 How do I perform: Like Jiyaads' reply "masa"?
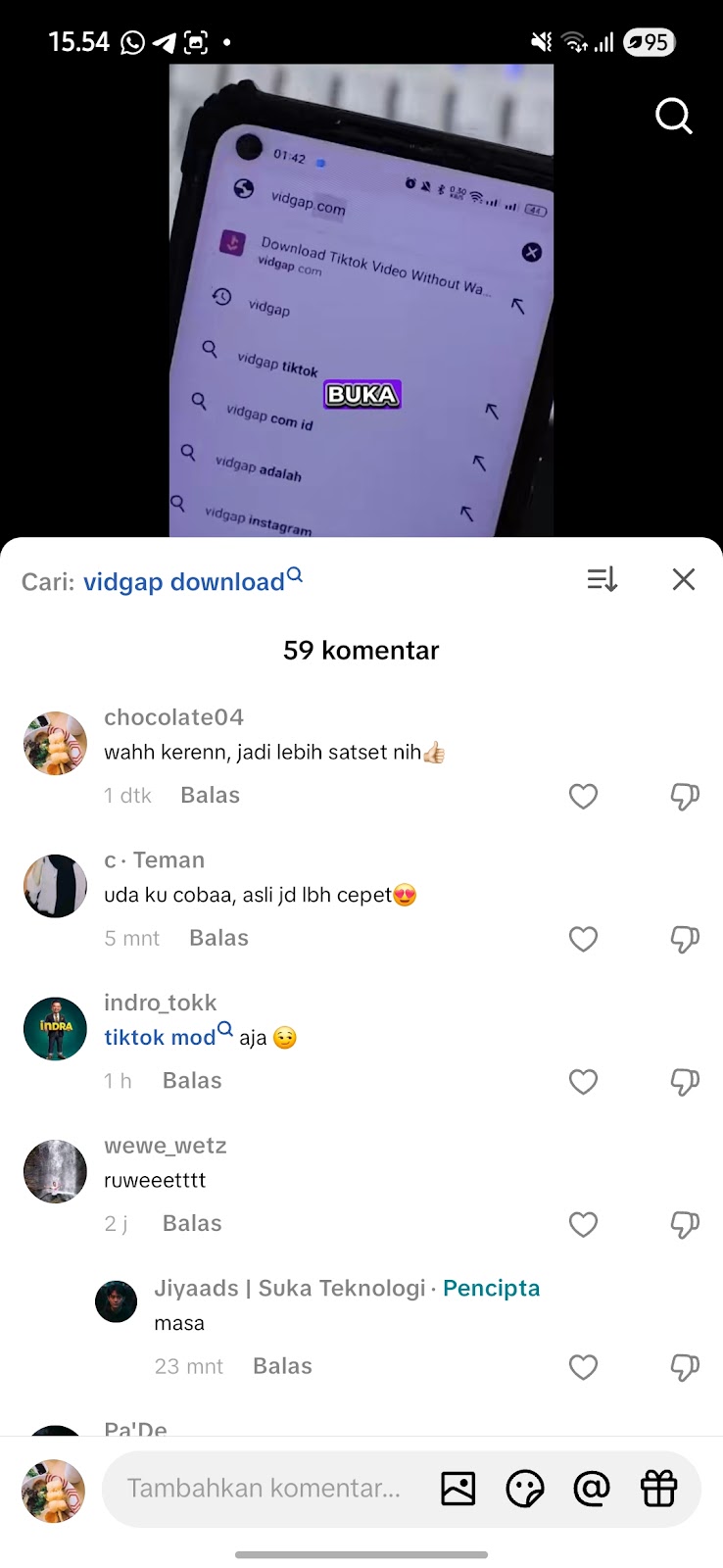pos(583,1367)
